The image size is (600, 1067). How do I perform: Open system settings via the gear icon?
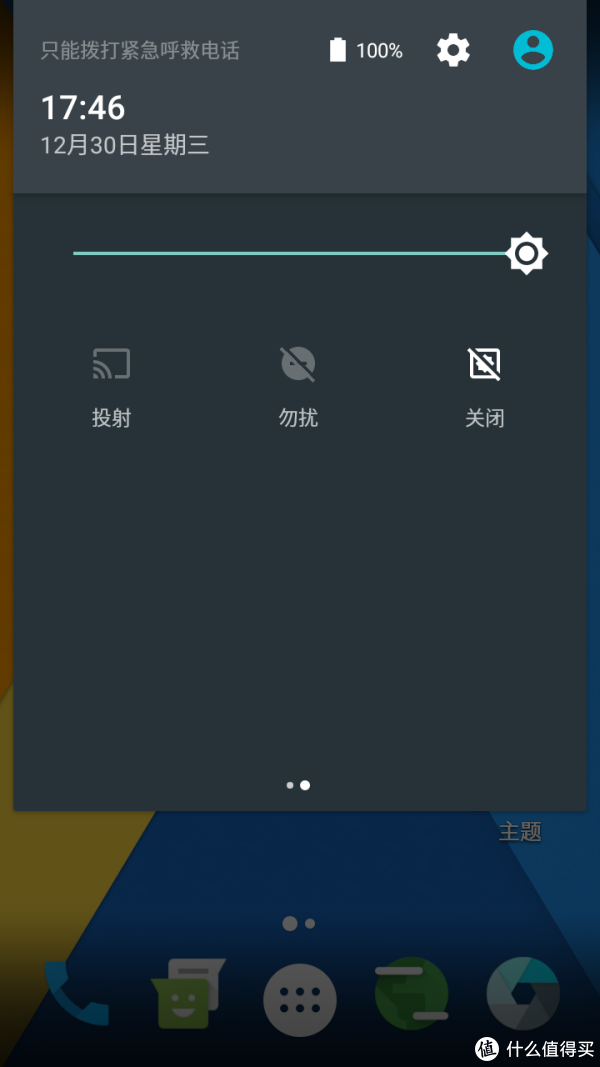coord(453,50)
